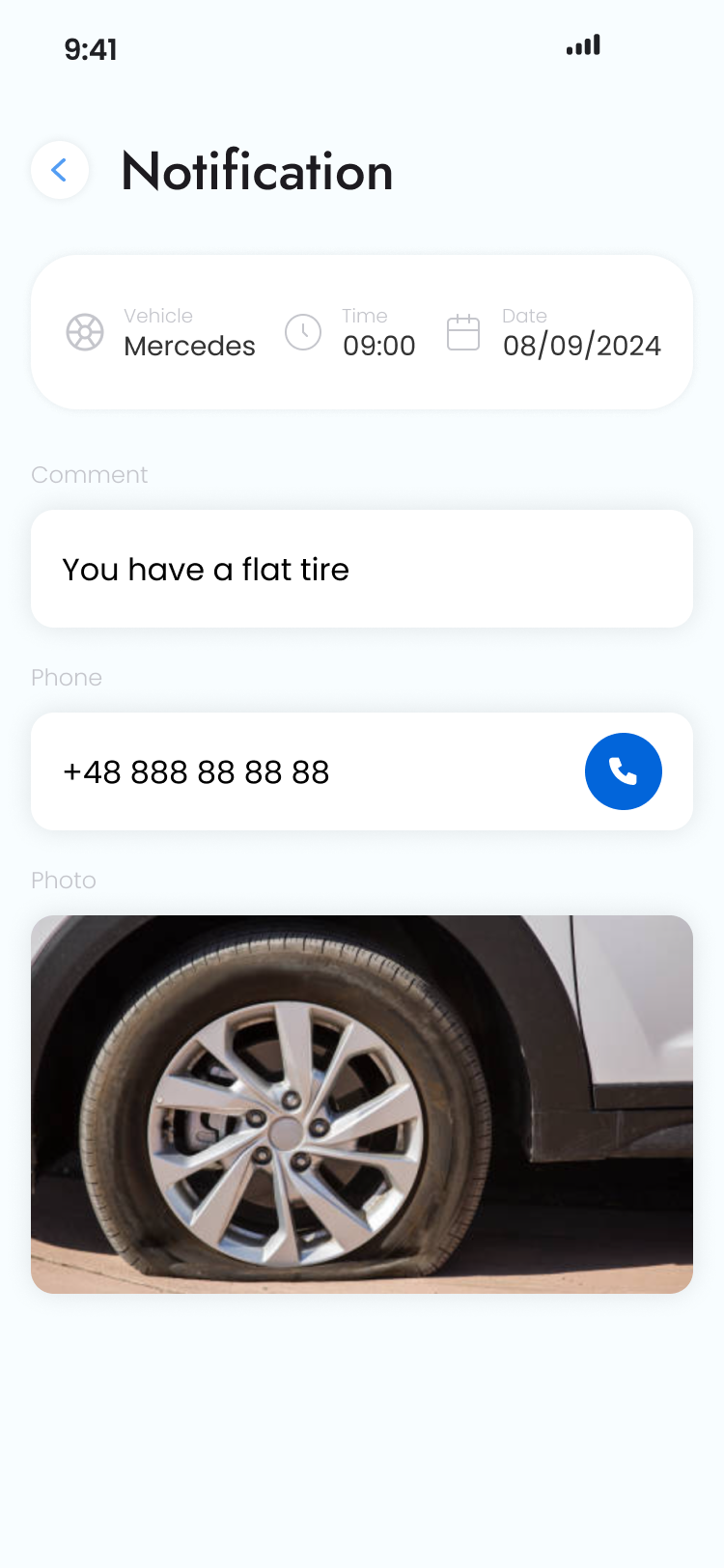
Task: Call the number +48 888 88 88 88
Action: (623, 771)
